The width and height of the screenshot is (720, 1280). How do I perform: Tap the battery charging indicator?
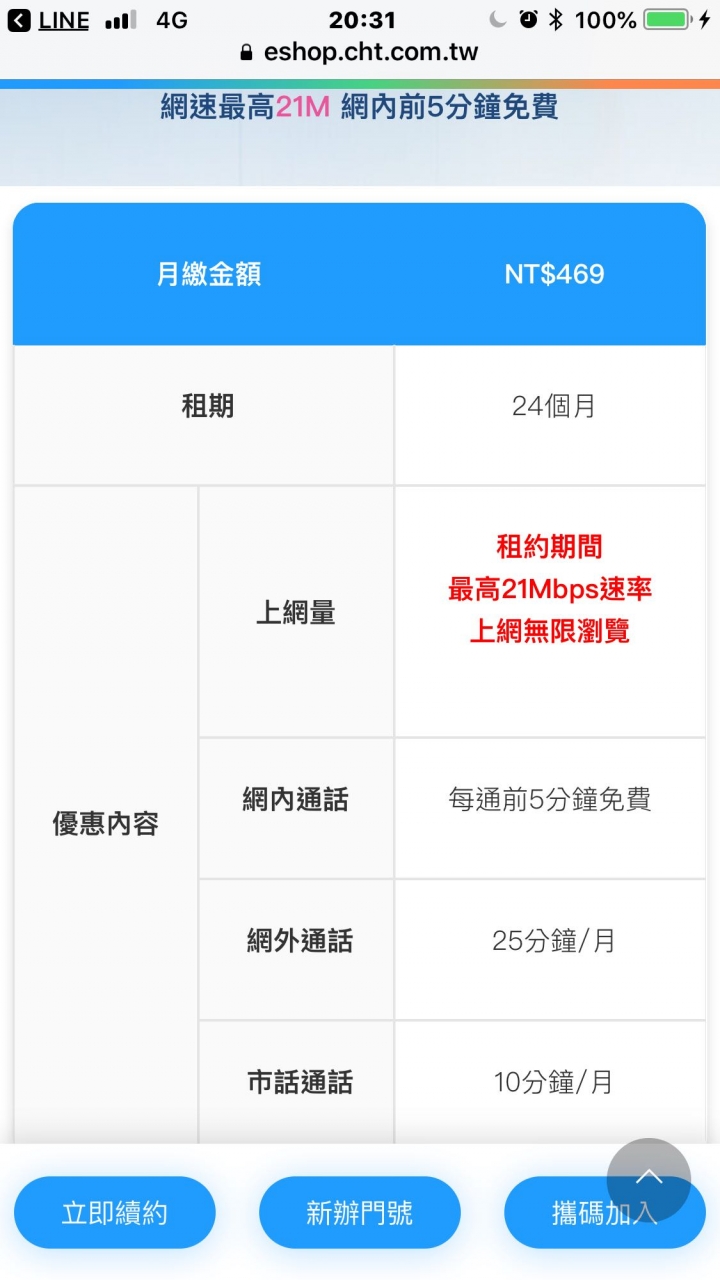[666, 17]
